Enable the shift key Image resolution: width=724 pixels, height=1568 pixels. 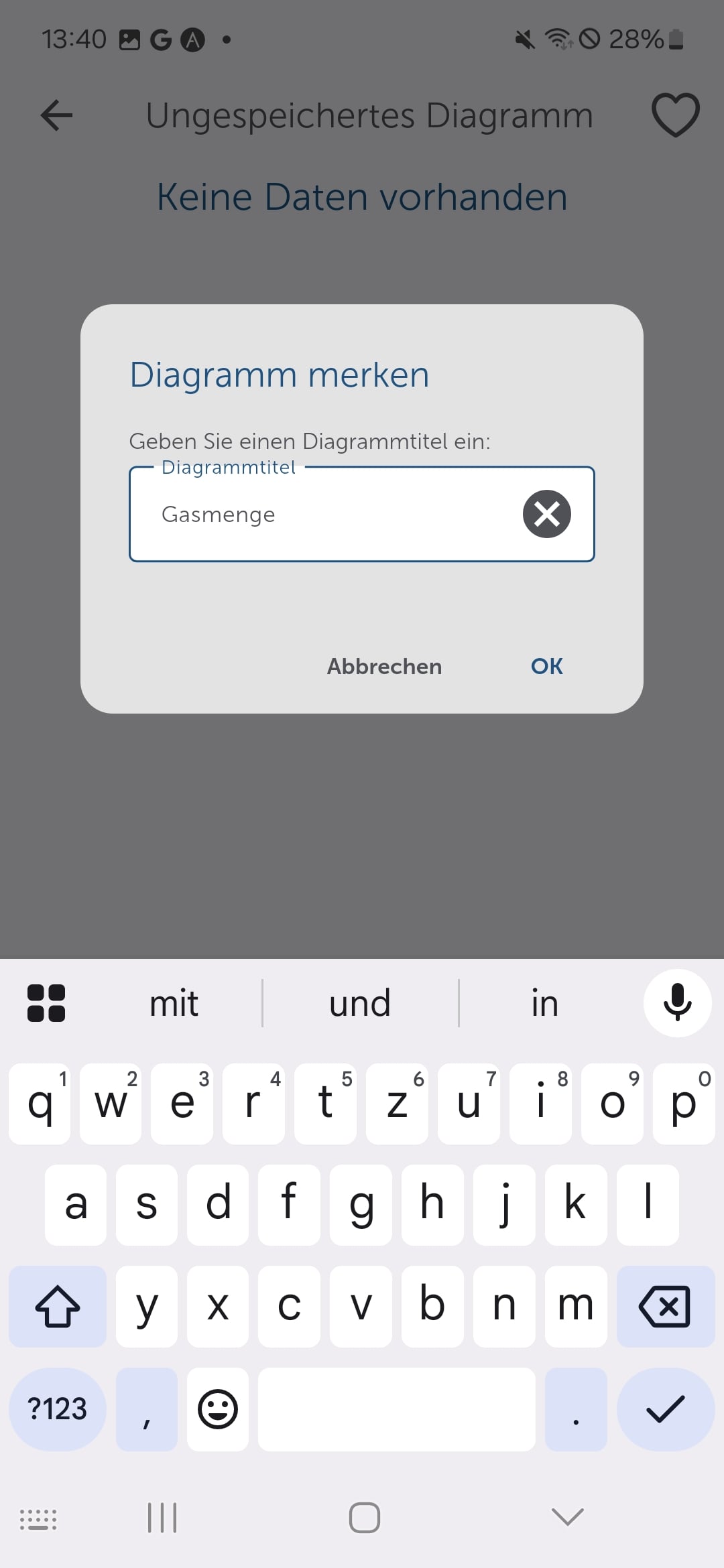click(x=58, y=1306)
